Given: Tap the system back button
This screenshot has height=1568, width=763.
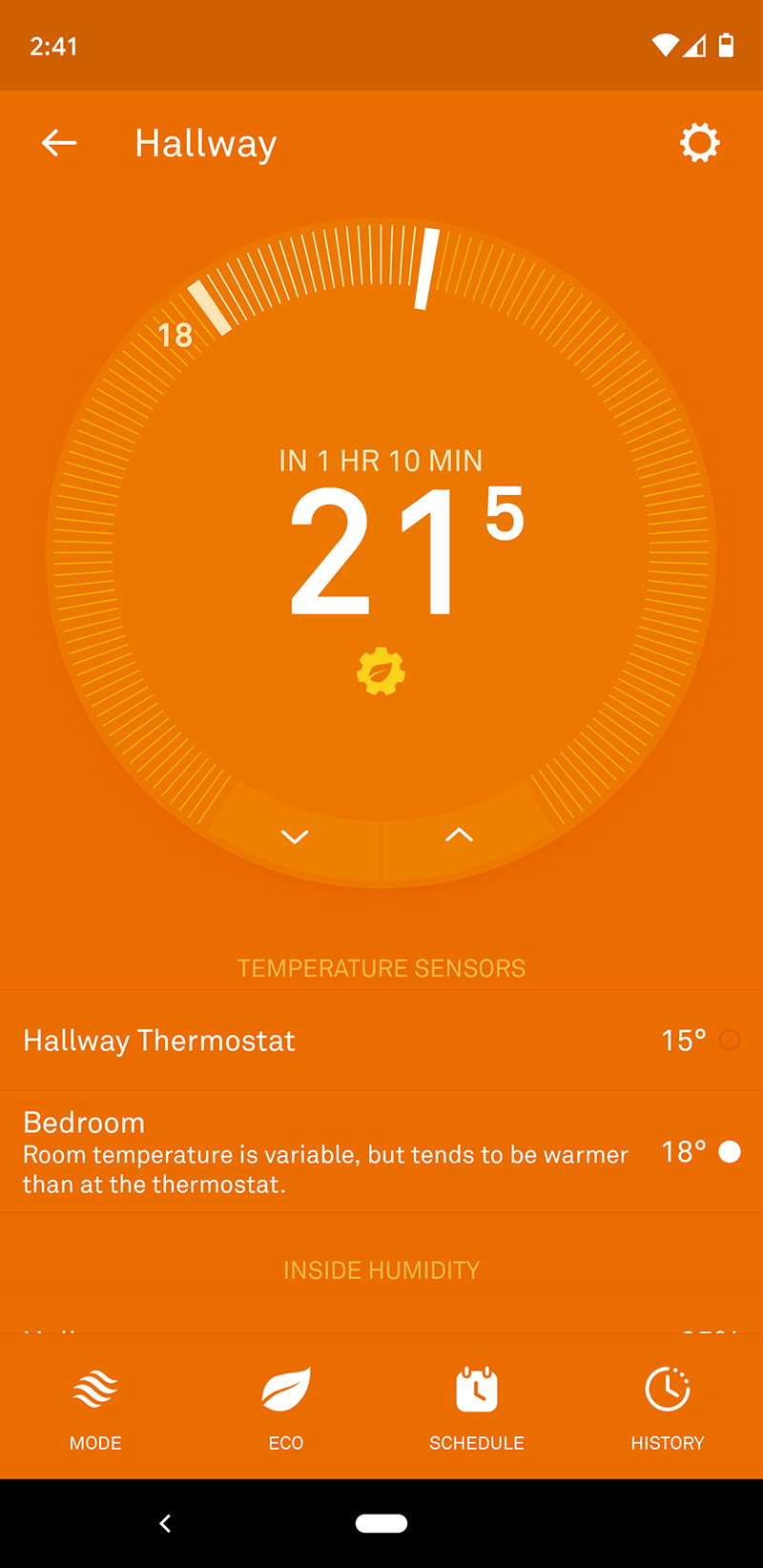Looking at the screenshot, I should click(x=165, y=1523).
